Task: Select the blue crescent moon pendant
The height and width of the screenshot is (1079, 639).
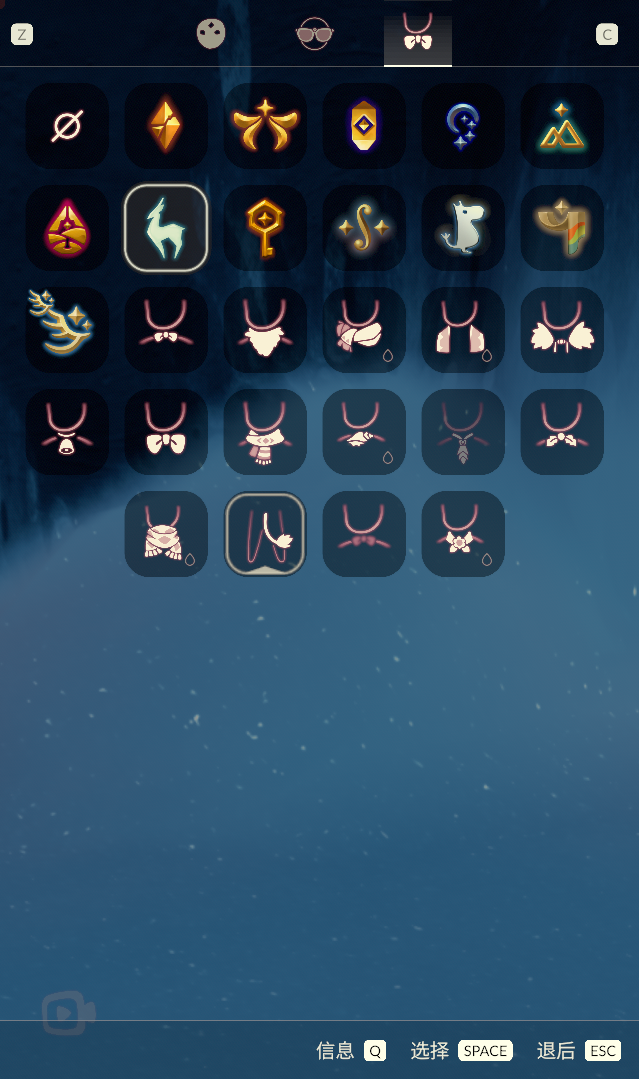Action: [x=463, y=126]
